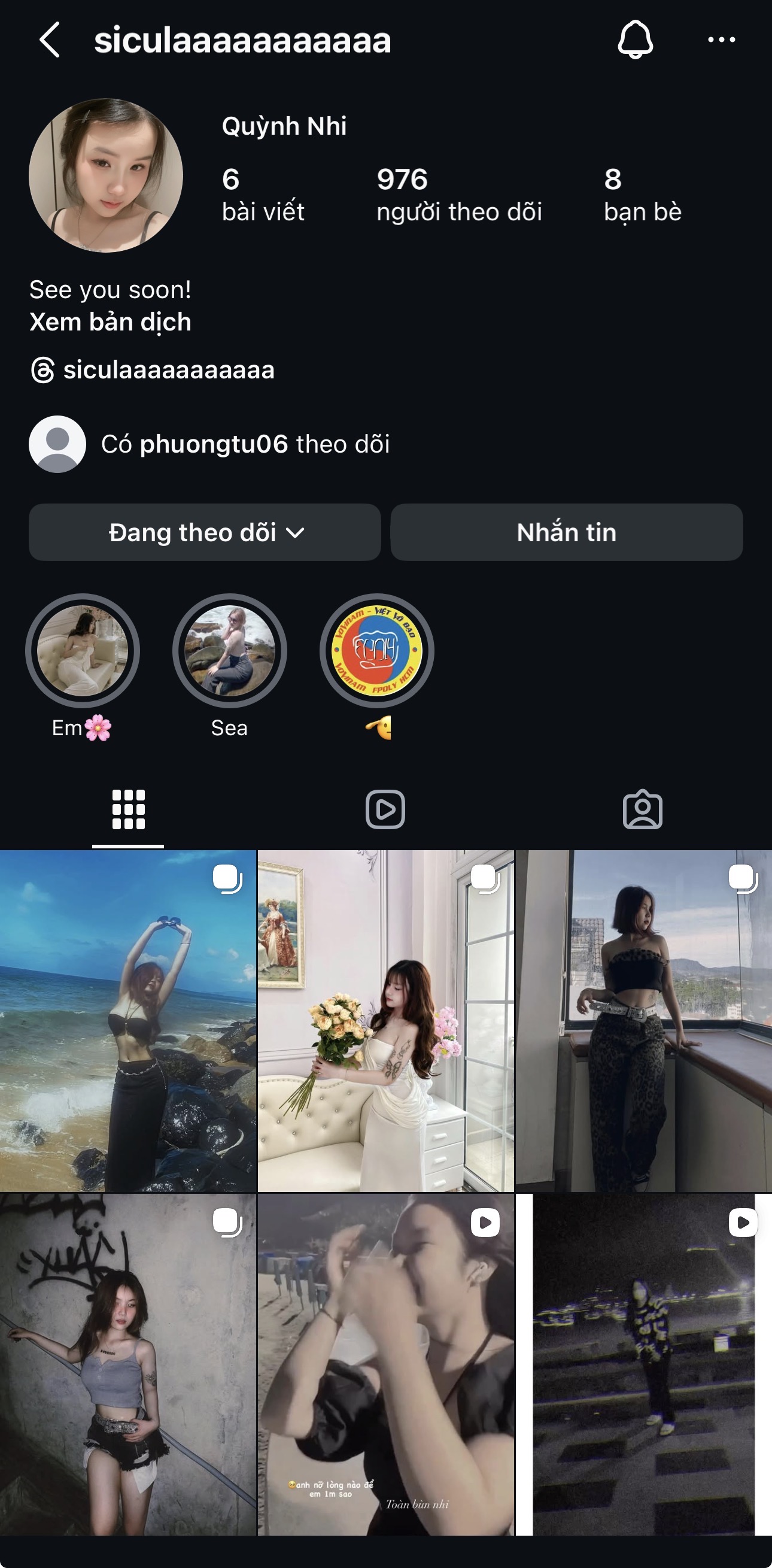The image size is (772, 1568).
Task: Switch to the tagged photos tab
Action: pos(642,809)
